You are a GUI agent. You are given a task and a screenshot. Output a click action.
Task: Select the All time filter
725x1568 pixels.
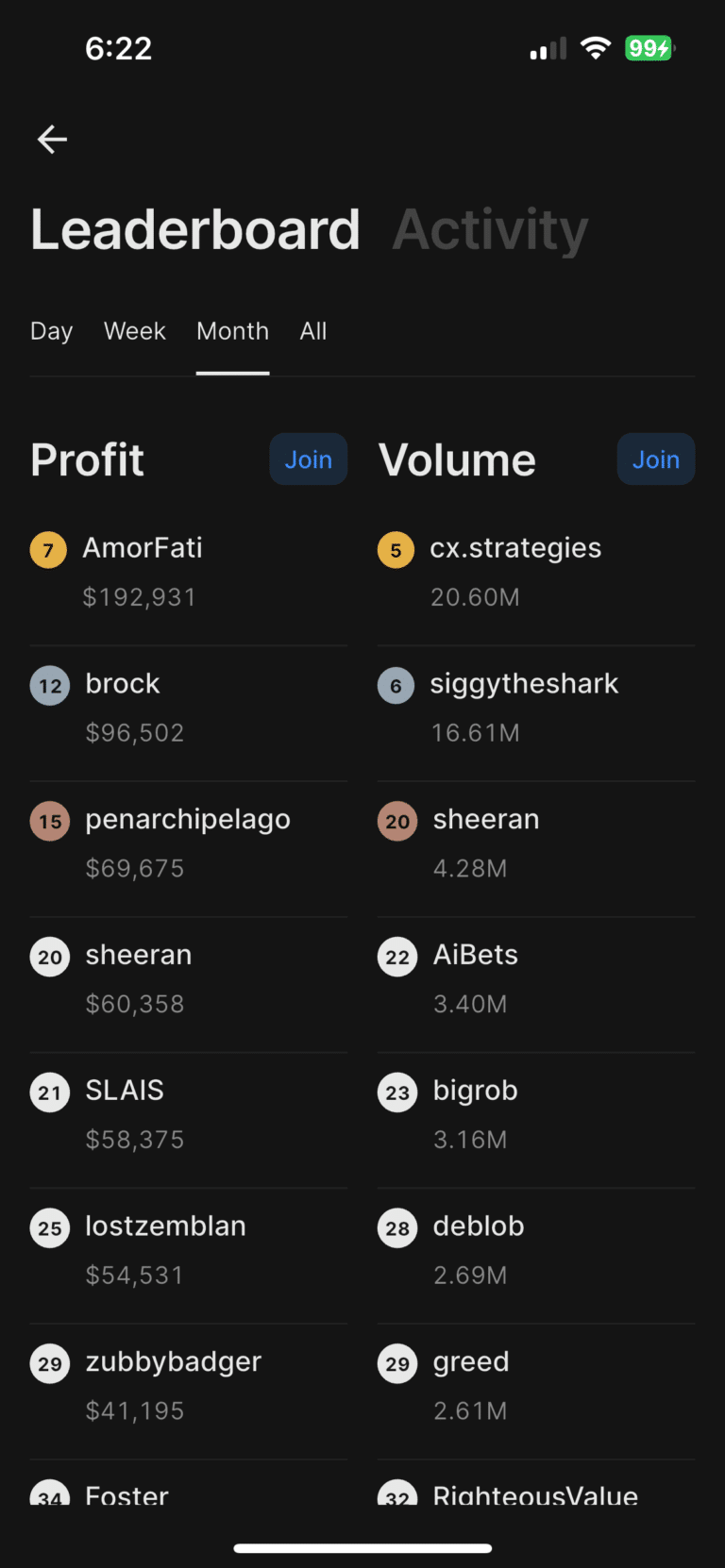coord(312,331)
